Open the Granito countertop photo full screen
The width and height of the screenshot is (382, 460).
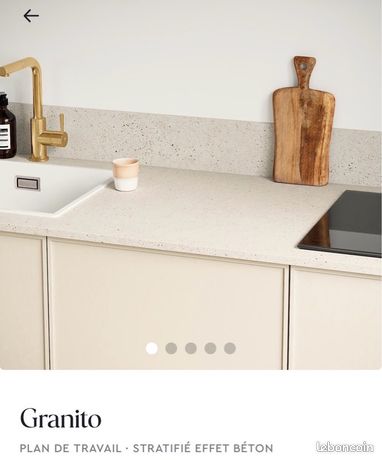point(191,185)
